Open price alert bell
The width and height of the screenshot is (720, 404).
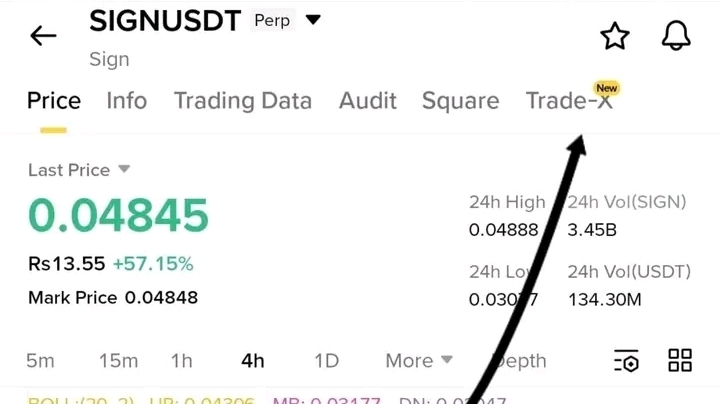tap(676, 37)
